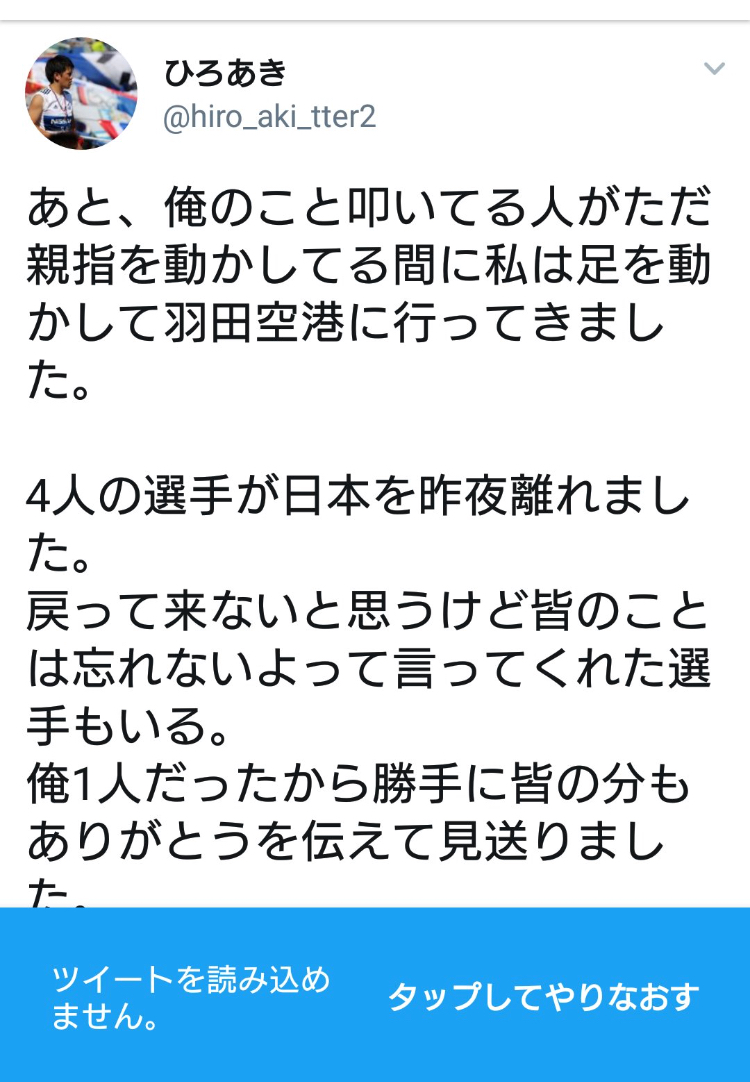Viewport: 750px width, 1082px height.
Task: Open ひろあき's profile picture
Action: click(x=81, y=94)
